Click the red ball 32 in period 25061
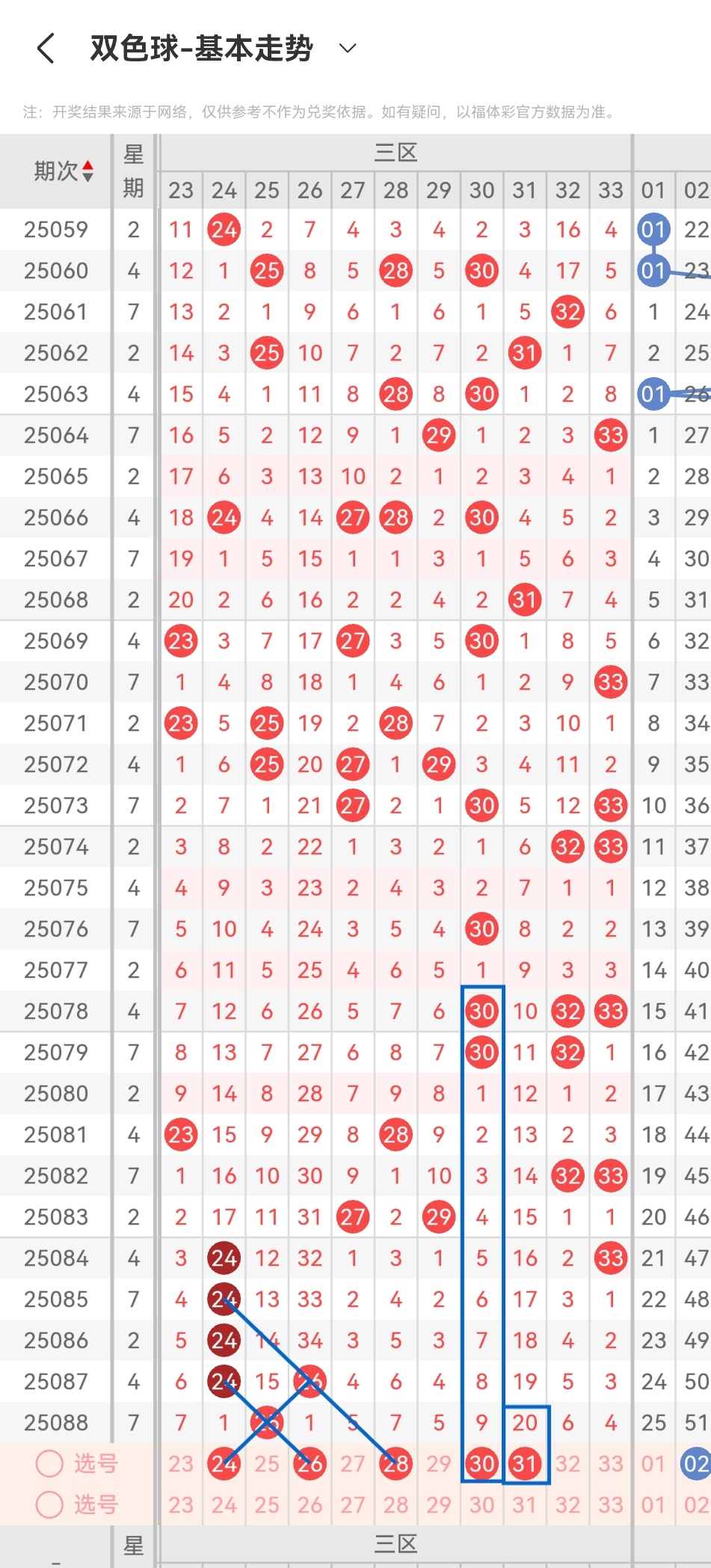 [x=567, y=312]
